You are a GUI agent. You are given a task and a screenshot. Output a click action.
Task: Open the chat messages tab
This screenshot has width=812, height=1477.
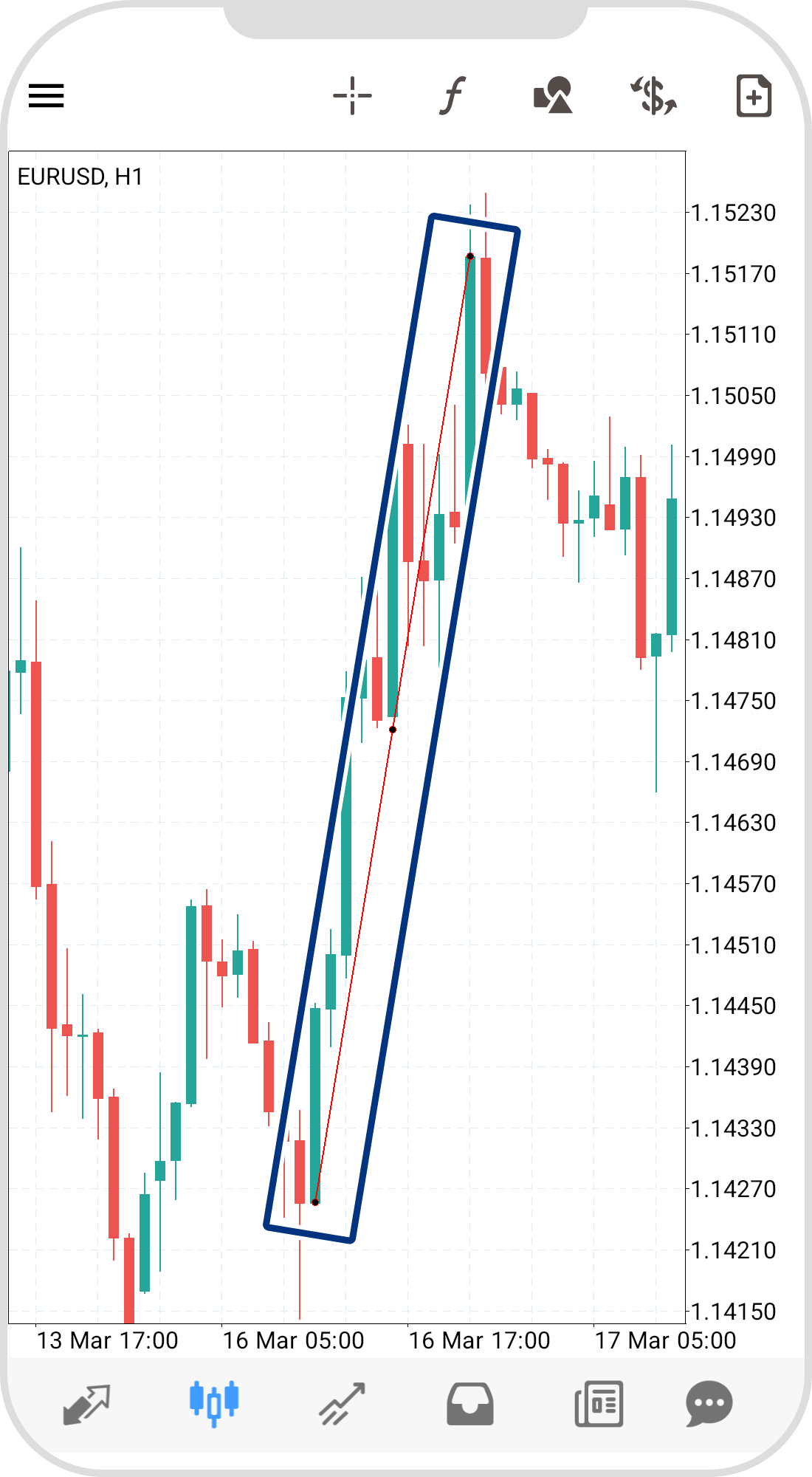coord(709,1403)
